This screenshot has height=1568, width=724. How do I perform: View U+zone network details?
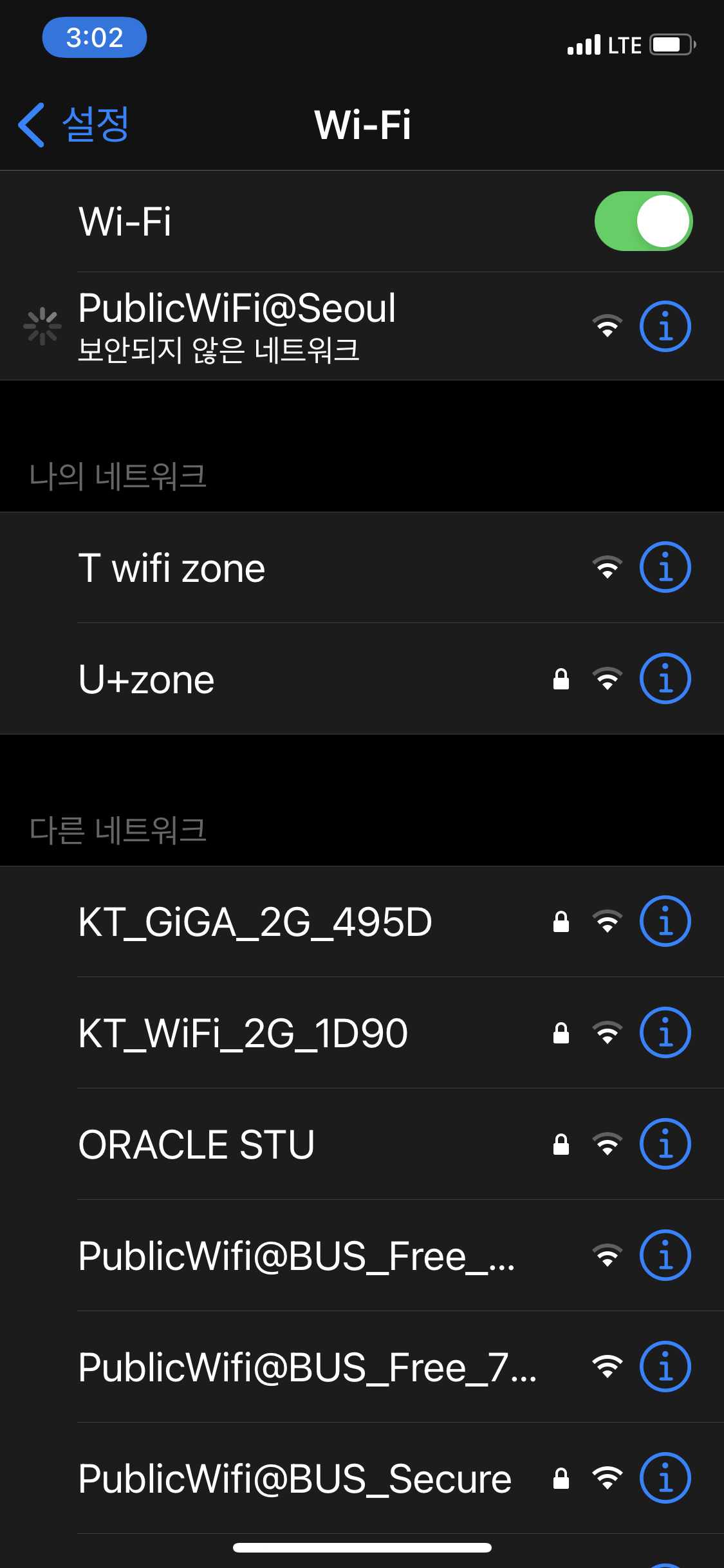[x=665, y=678]
